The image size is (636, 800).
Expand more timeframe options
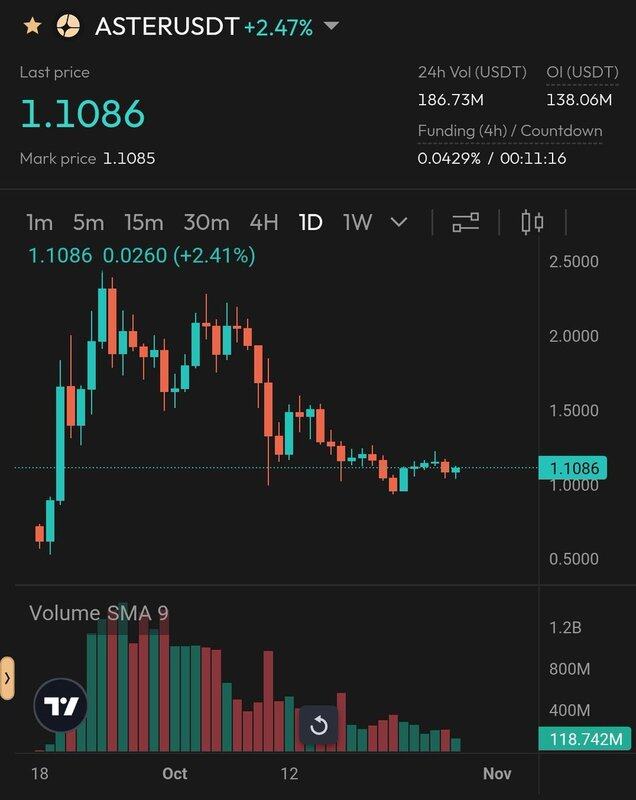(x=399, y=222)
